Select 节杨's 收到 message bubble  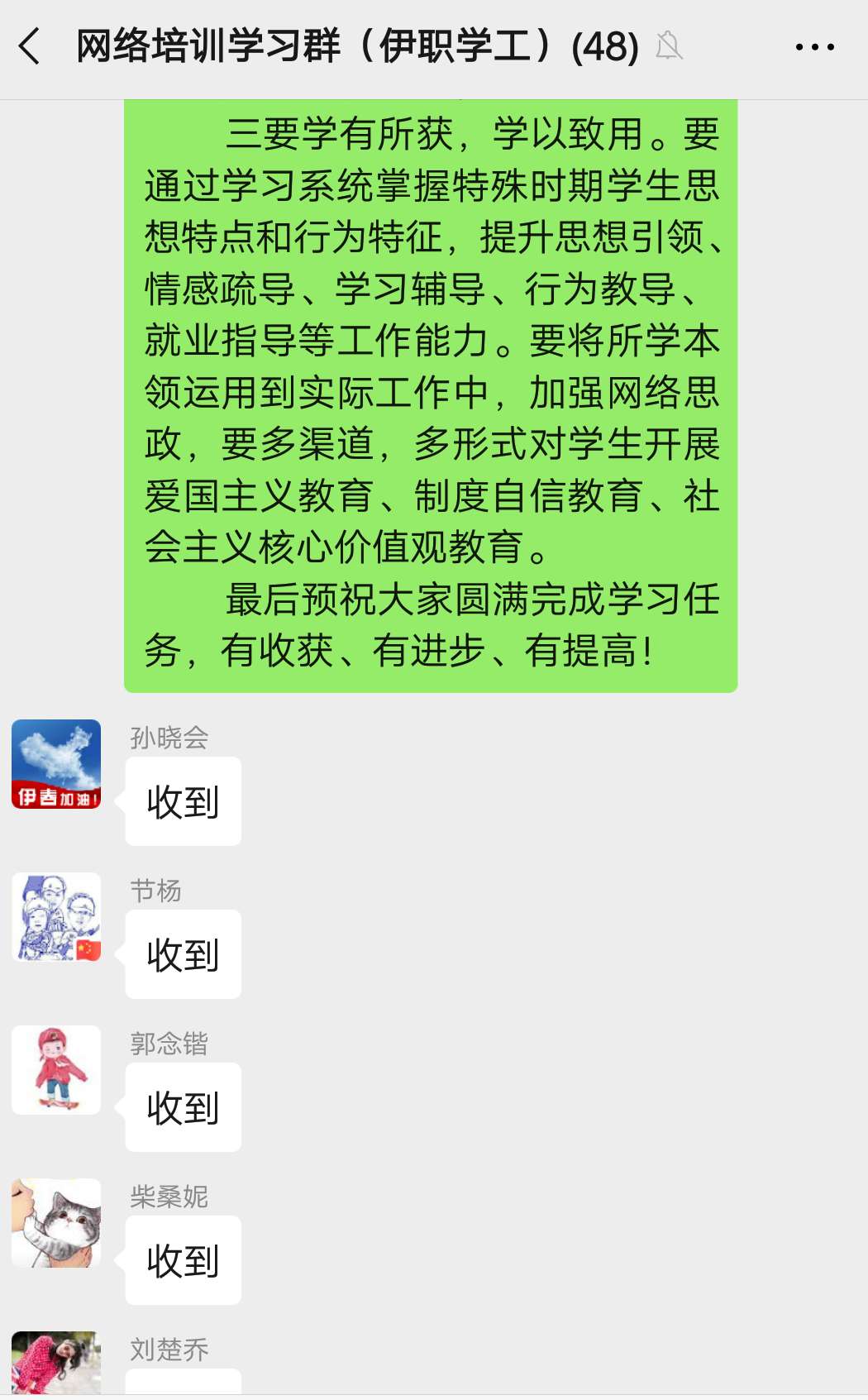tap(183, 953)
